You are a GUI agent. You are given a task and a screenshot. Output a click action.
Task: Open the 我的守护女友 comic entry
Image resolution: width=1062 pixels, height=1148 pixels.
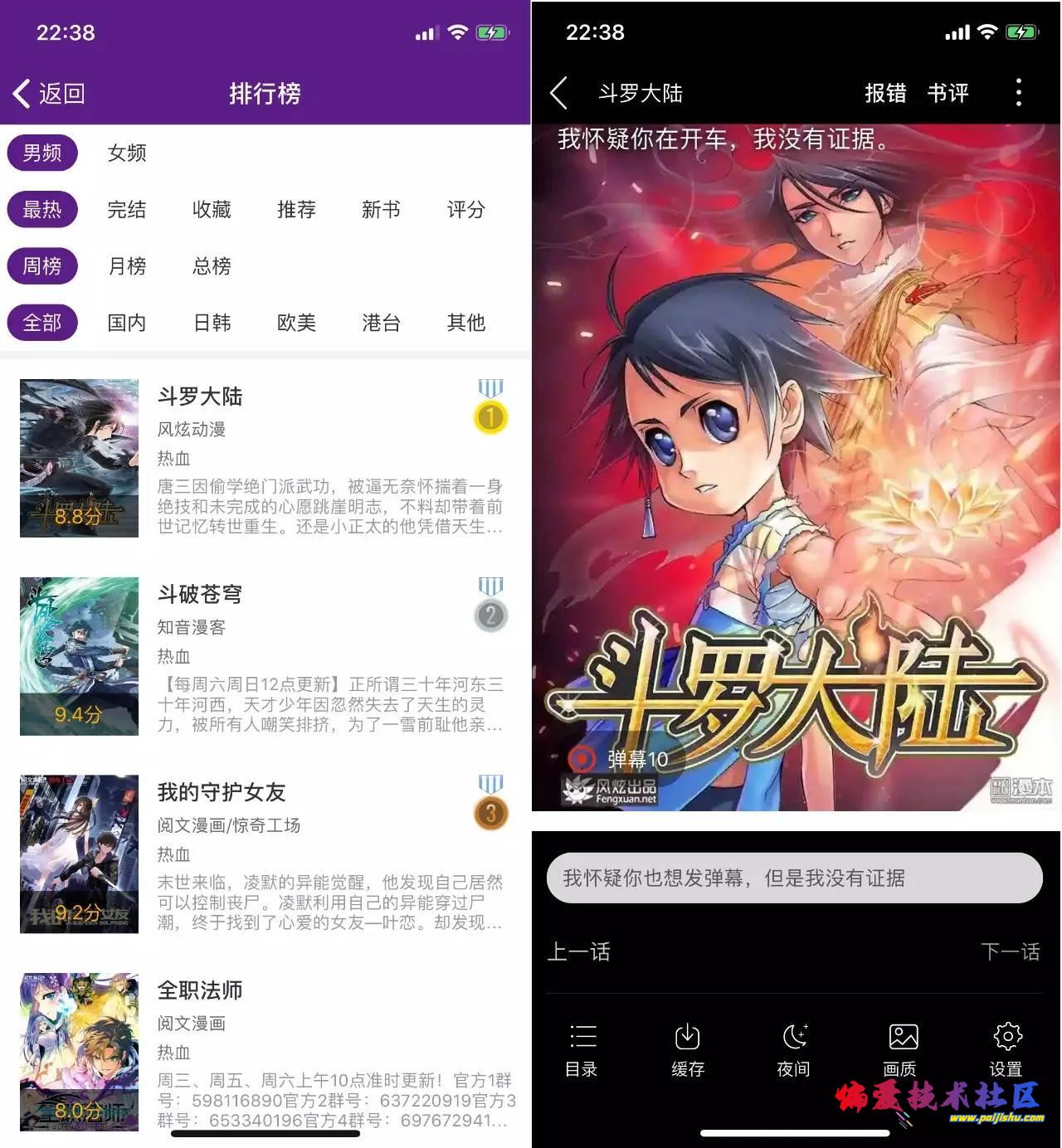(222, 792)
